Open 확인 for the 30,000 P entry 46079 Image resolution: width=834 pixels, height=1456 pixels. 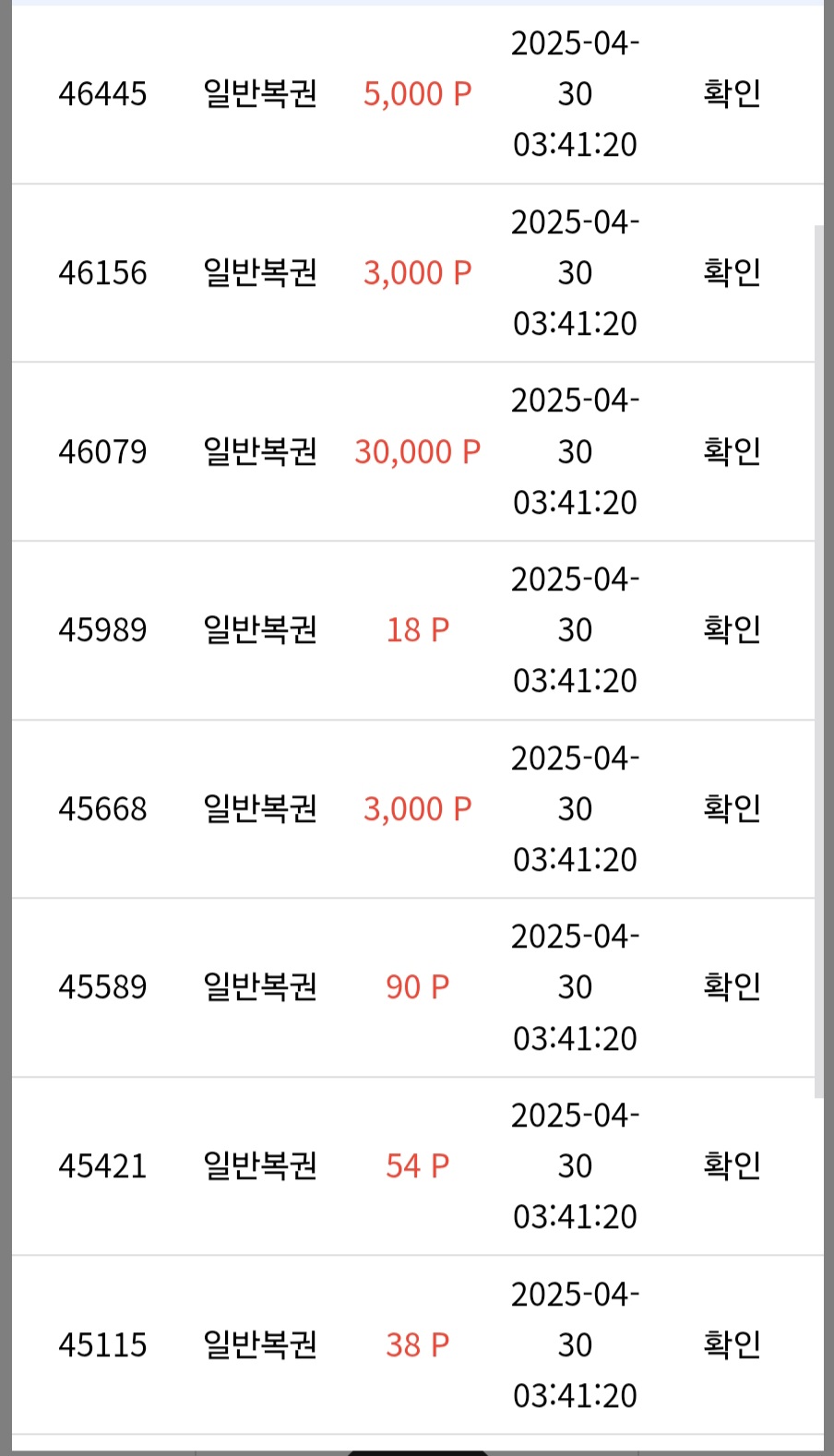[x=732, y=451]
